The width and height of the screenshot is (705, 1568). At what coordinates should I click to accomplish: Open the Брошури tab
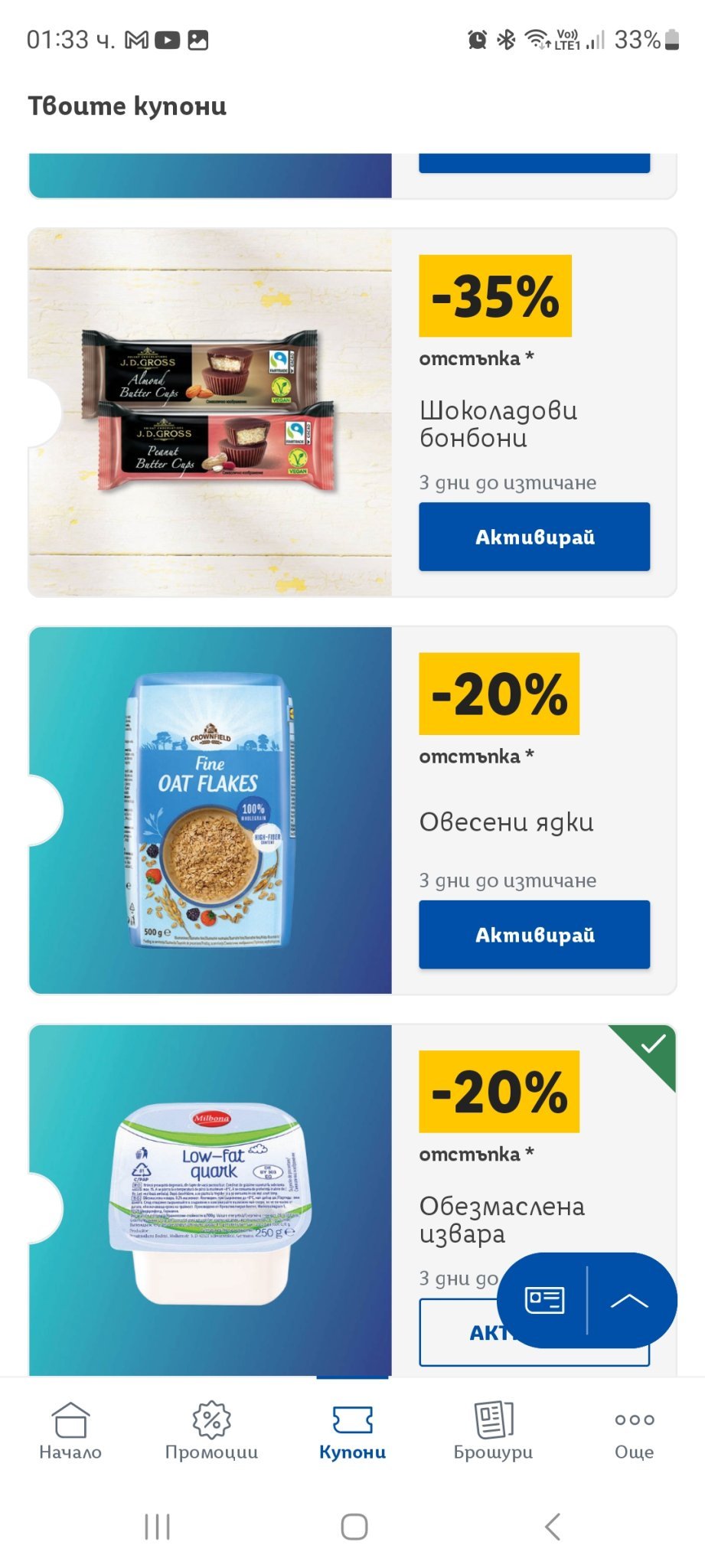coord(493,1430)
